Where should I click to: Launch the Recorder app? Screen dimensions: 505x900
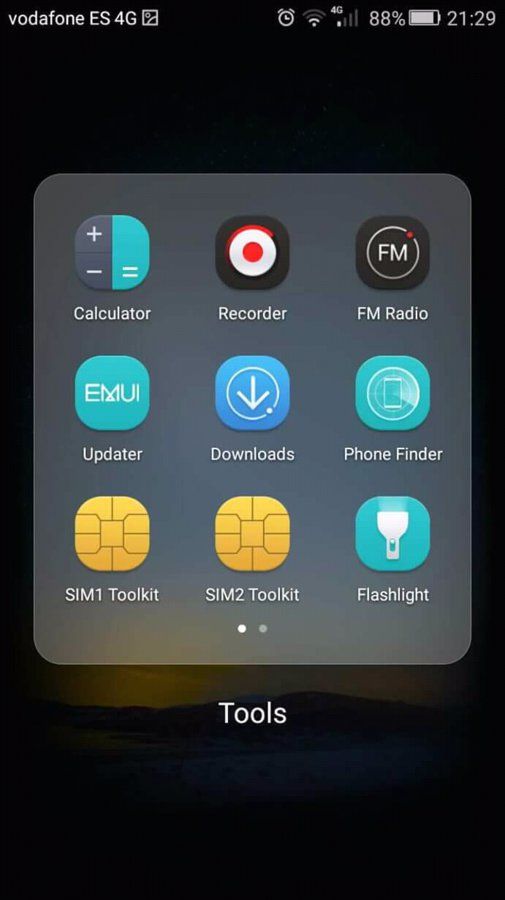point(252,253)
